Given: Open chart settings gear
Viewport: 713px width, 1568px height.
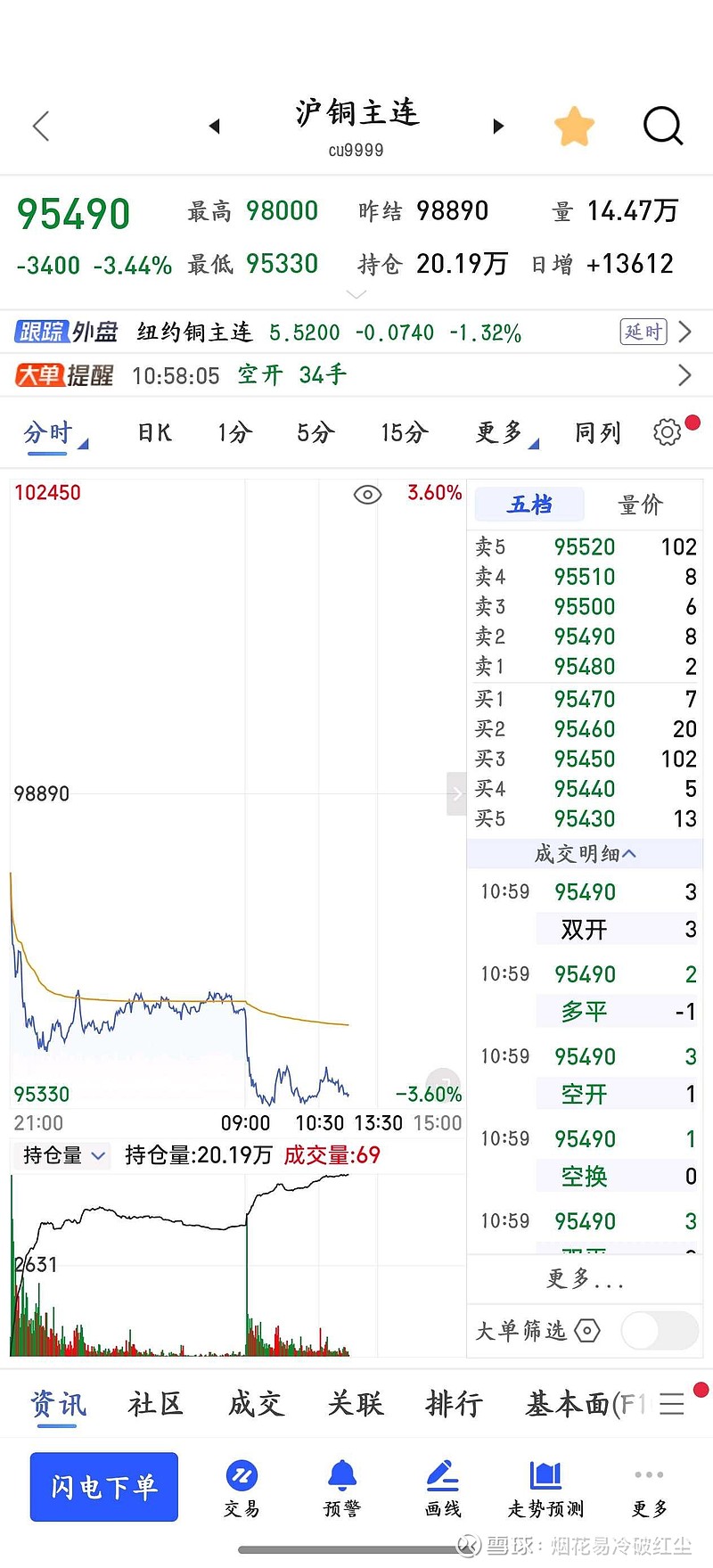Looking at the screenshot, I should click(666, 431).
